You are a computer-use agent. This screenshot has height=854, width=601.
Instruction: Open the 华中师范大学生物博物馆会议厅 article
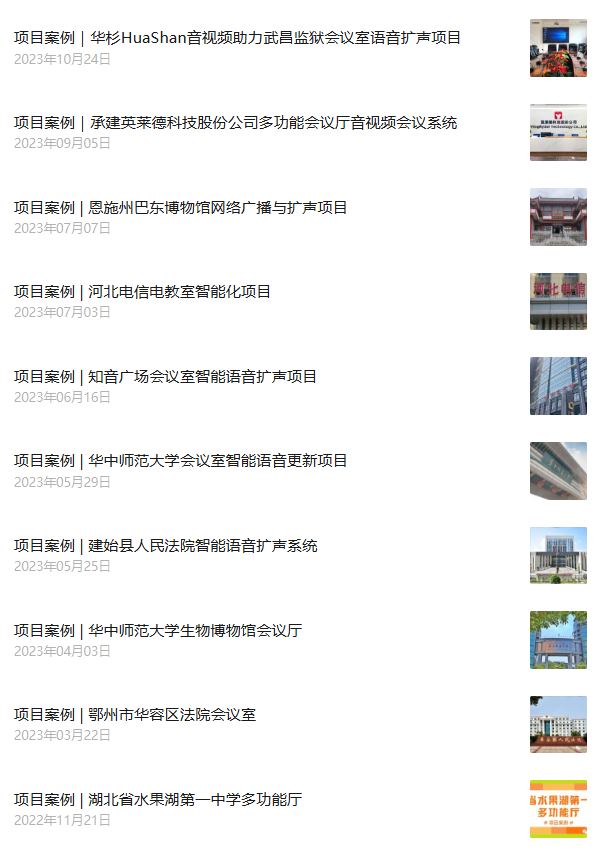tap(158, 630)
